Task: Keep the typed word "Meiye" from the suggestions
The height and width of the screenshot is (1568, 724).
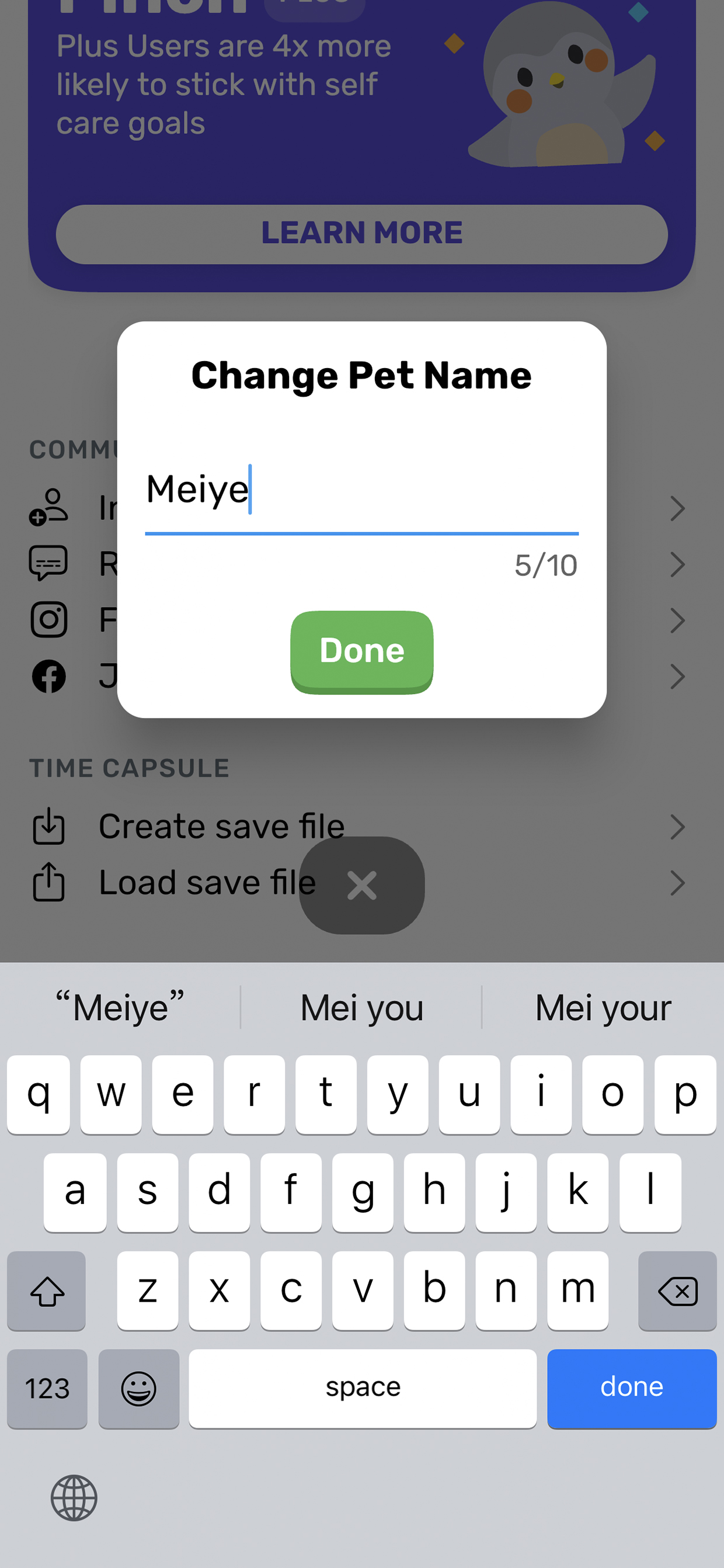Action: pos(120,1007)
